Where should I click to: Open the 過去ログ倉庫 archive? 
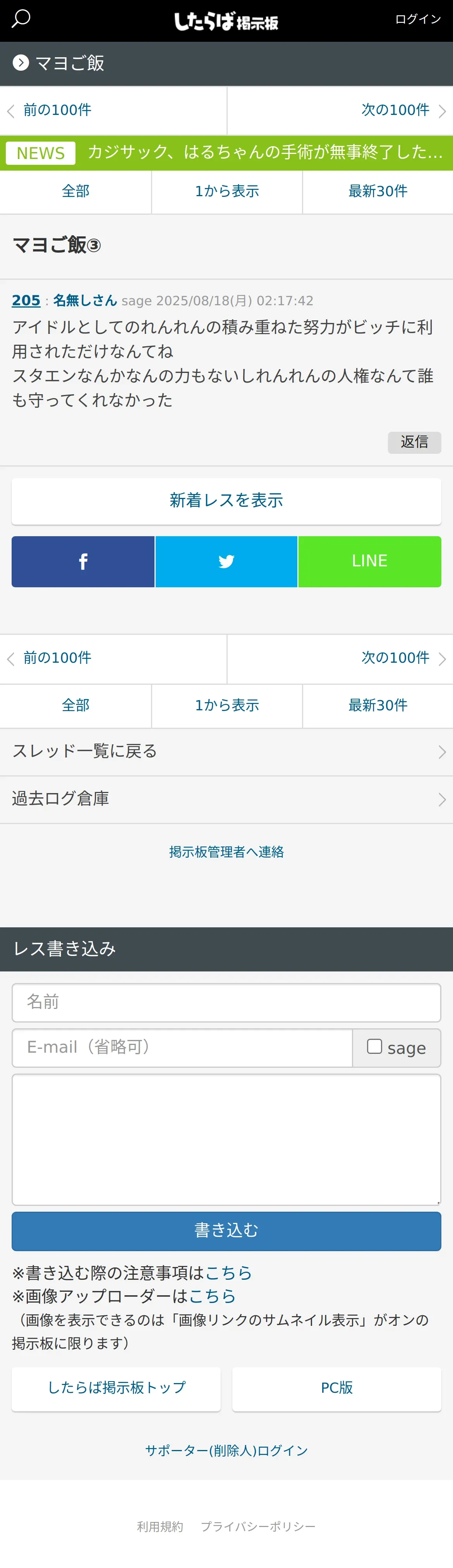point(226,799)
